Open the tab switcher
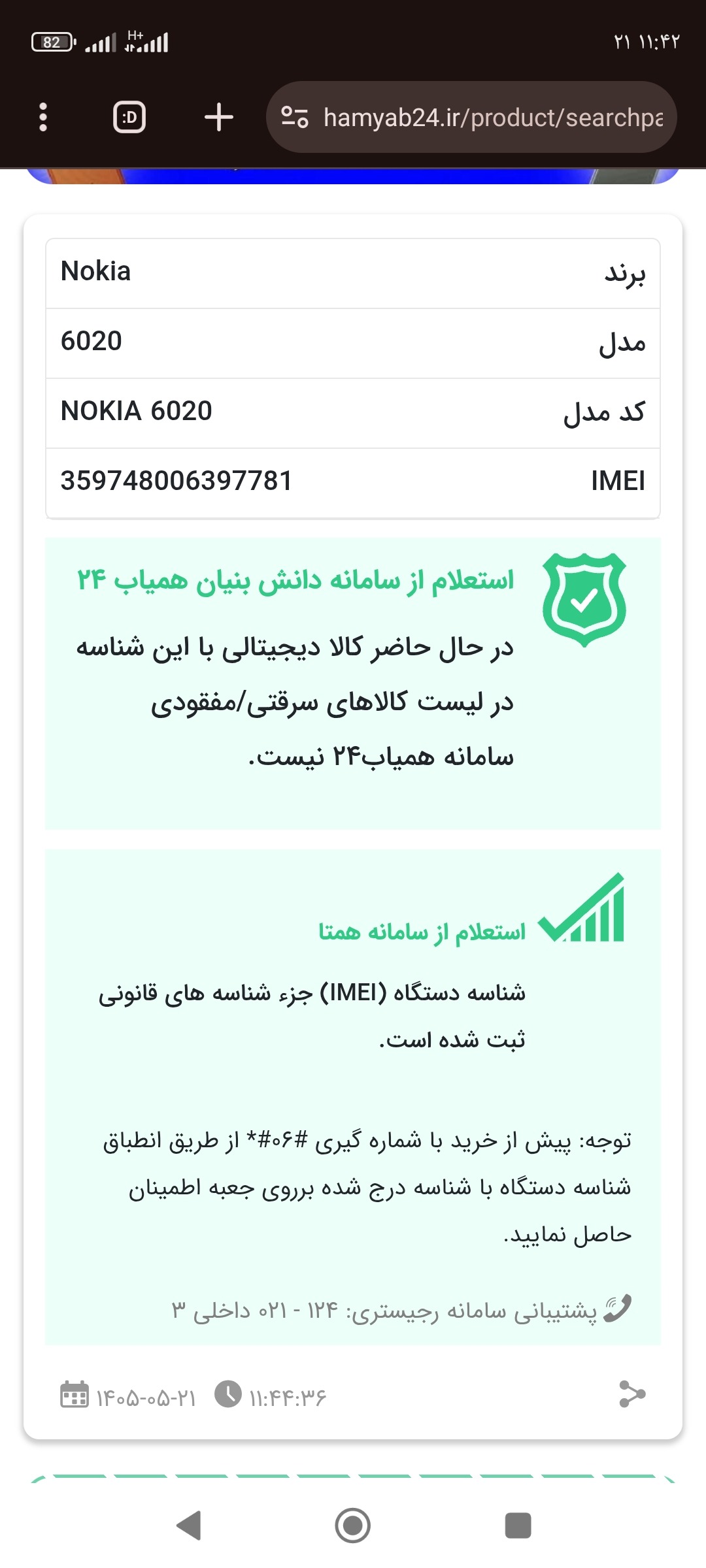The image size is (706, 1568). [129, 118]
